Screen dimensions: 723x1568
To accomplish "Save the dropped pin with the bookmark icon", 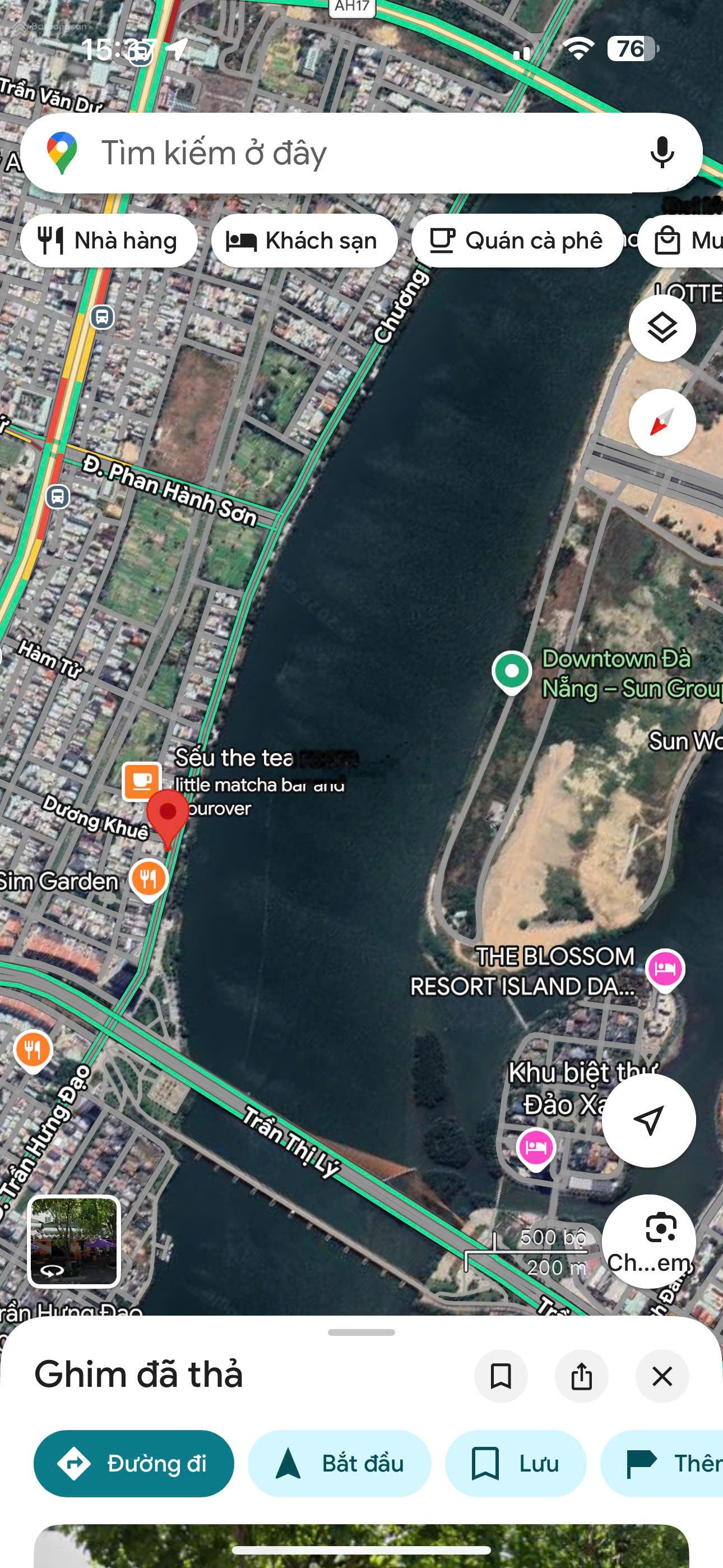I will (500, 1376).
